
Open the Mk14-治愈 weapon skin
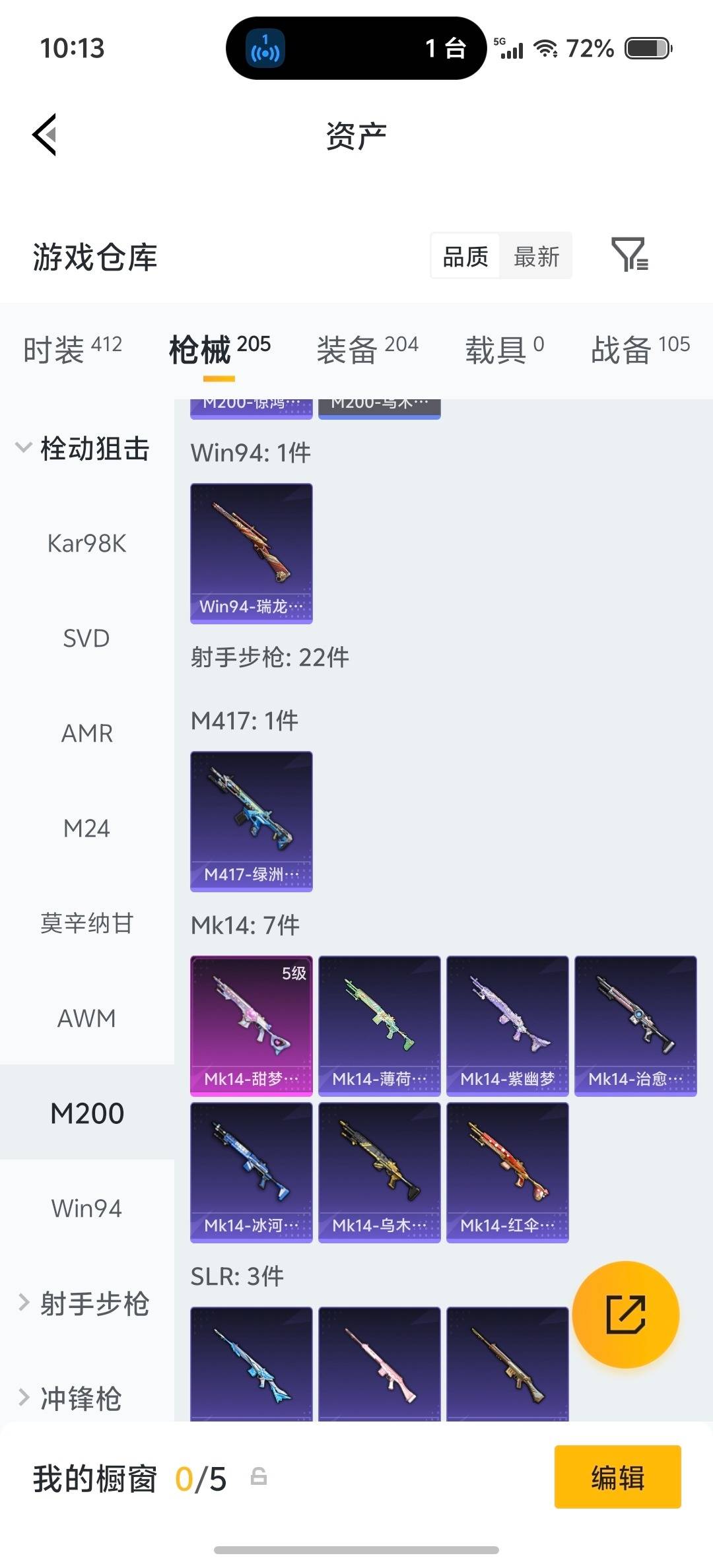coord(634,1023)
